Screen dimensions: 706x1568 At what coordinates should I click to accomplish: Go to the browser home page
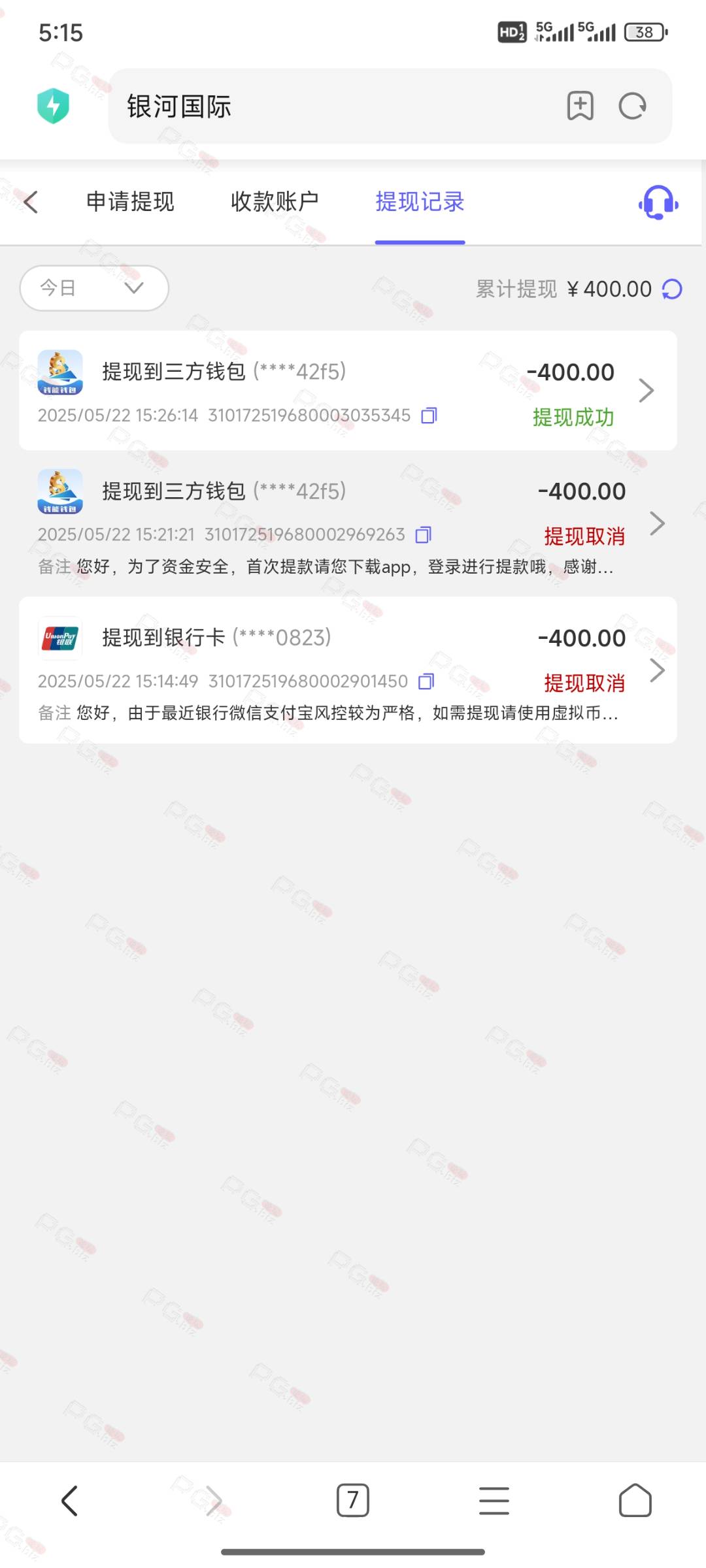pyautogui.click(x=635, y=1500)
